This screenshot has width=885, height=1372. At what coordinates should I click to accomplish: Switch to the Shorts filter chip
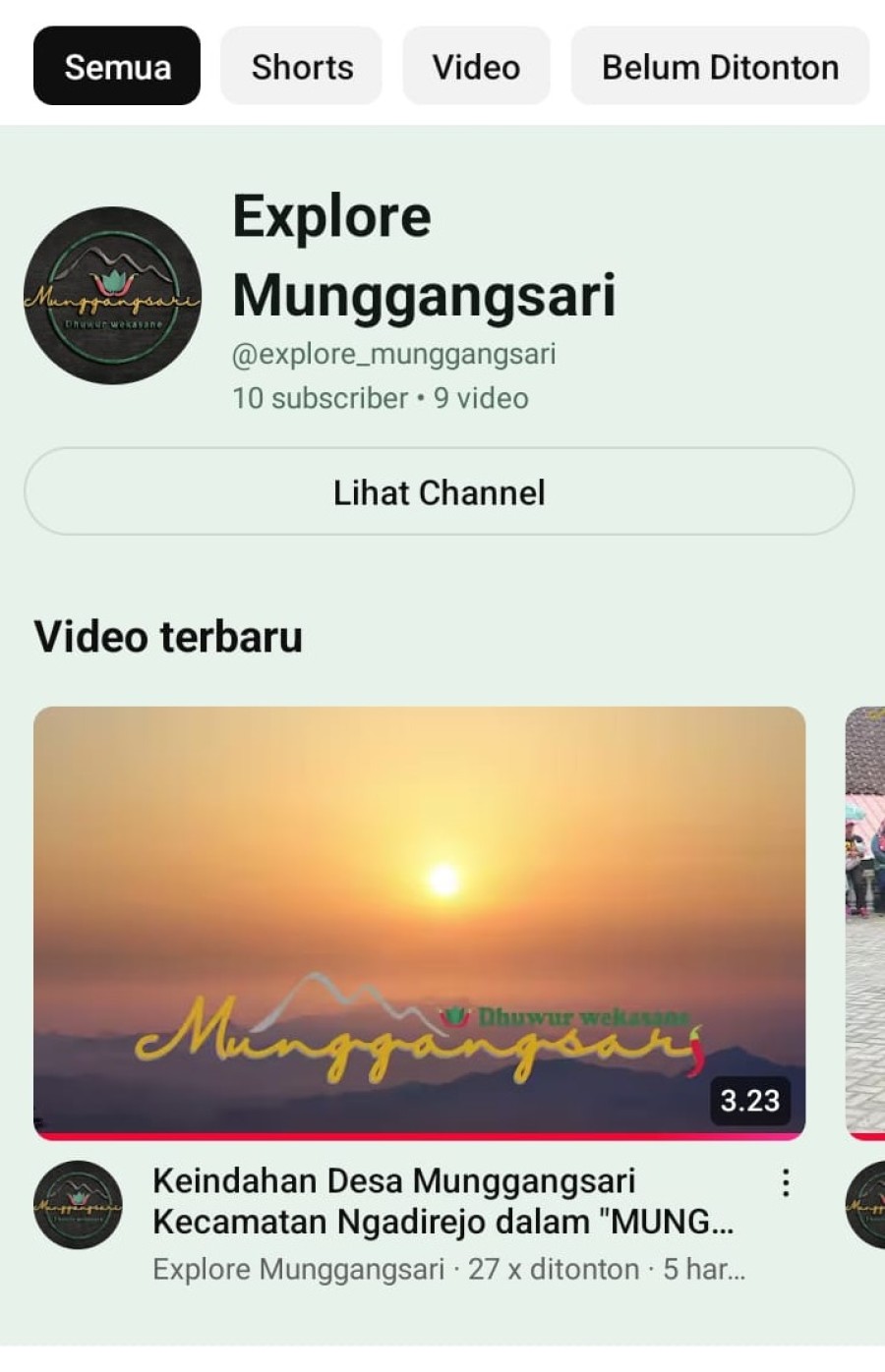pos(301,67)
